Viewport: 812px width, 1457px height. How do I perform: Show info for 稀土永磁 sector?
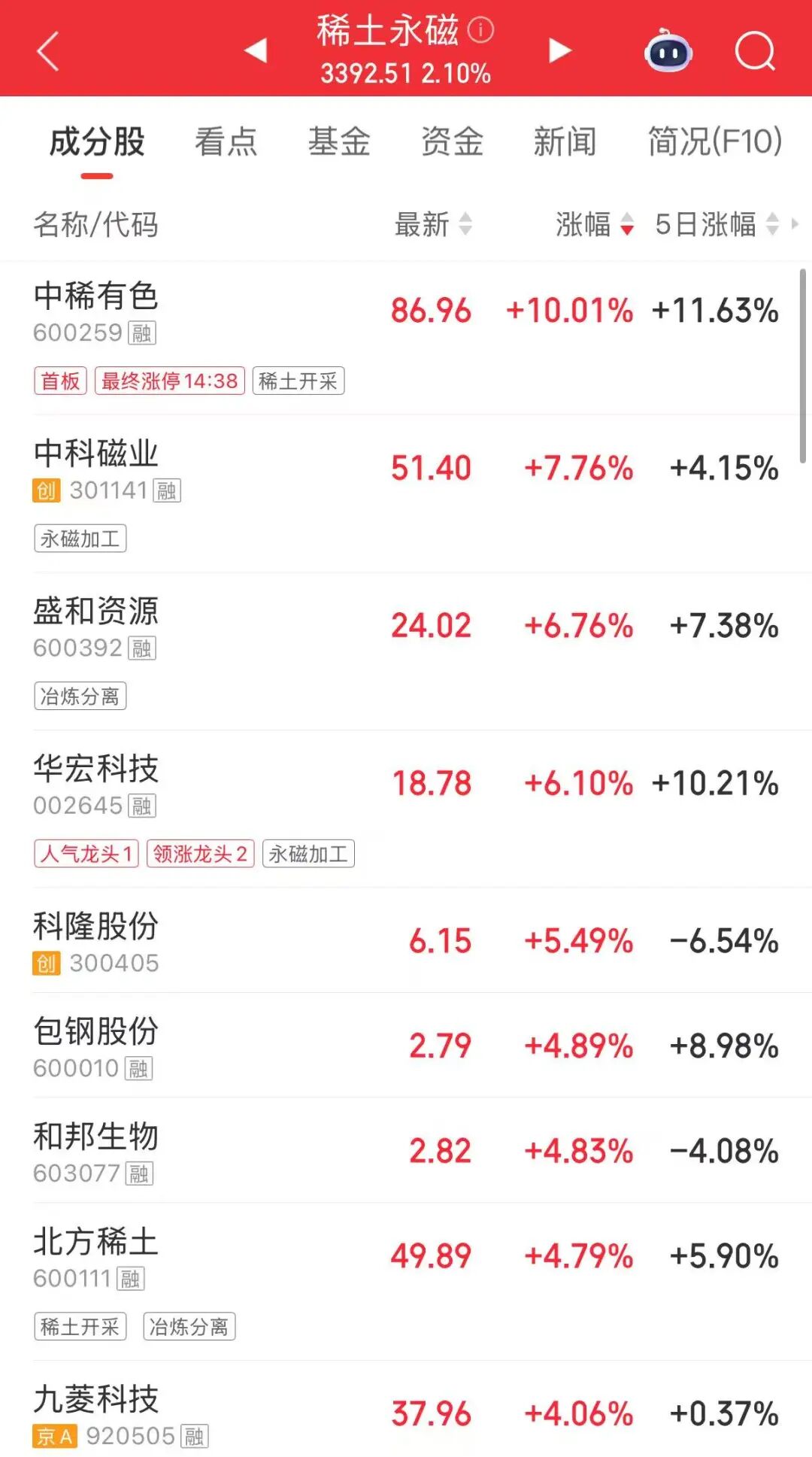click(481, 30)
